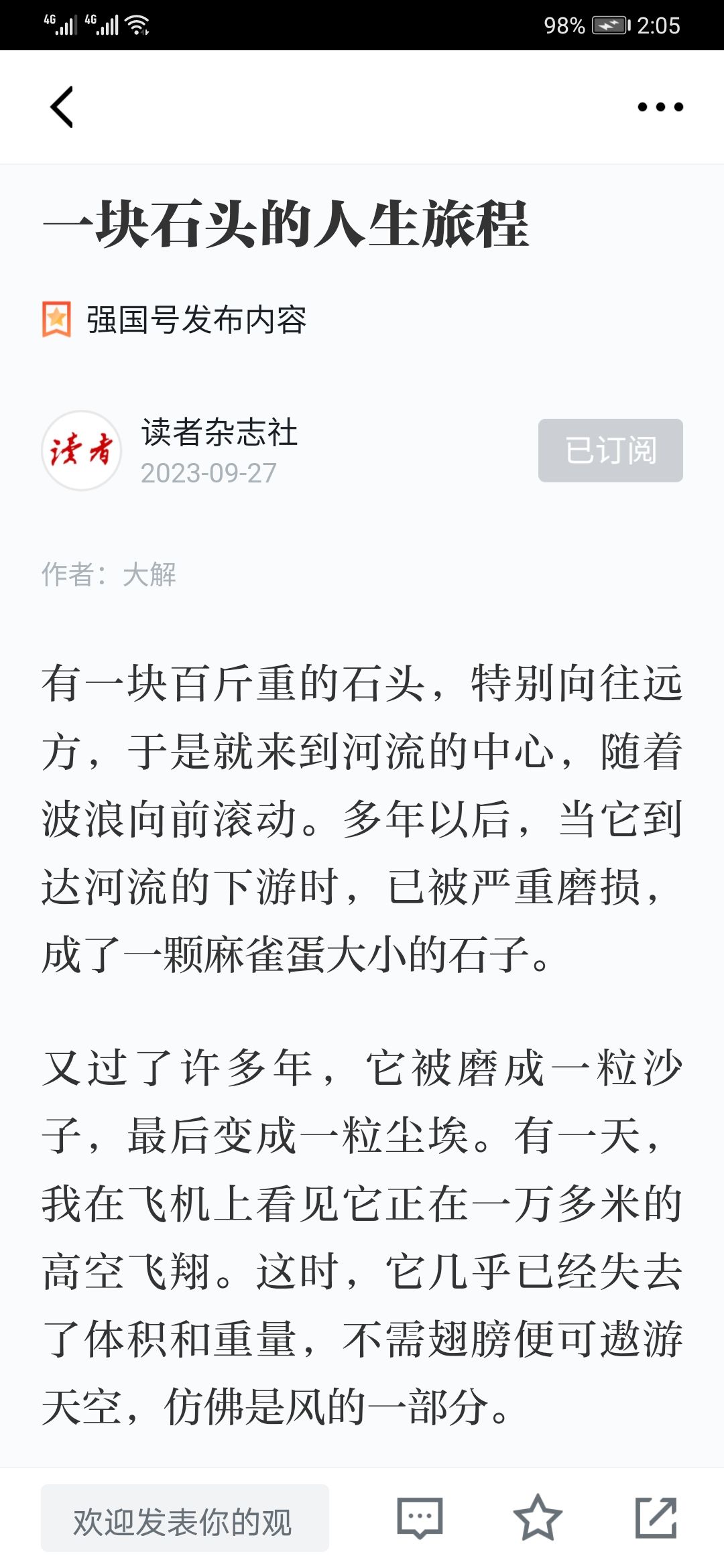The height and width of the screenshot is (1568, 724).
Task: Tap the 已订阅 subscribed button
Action: click(611, 450)
